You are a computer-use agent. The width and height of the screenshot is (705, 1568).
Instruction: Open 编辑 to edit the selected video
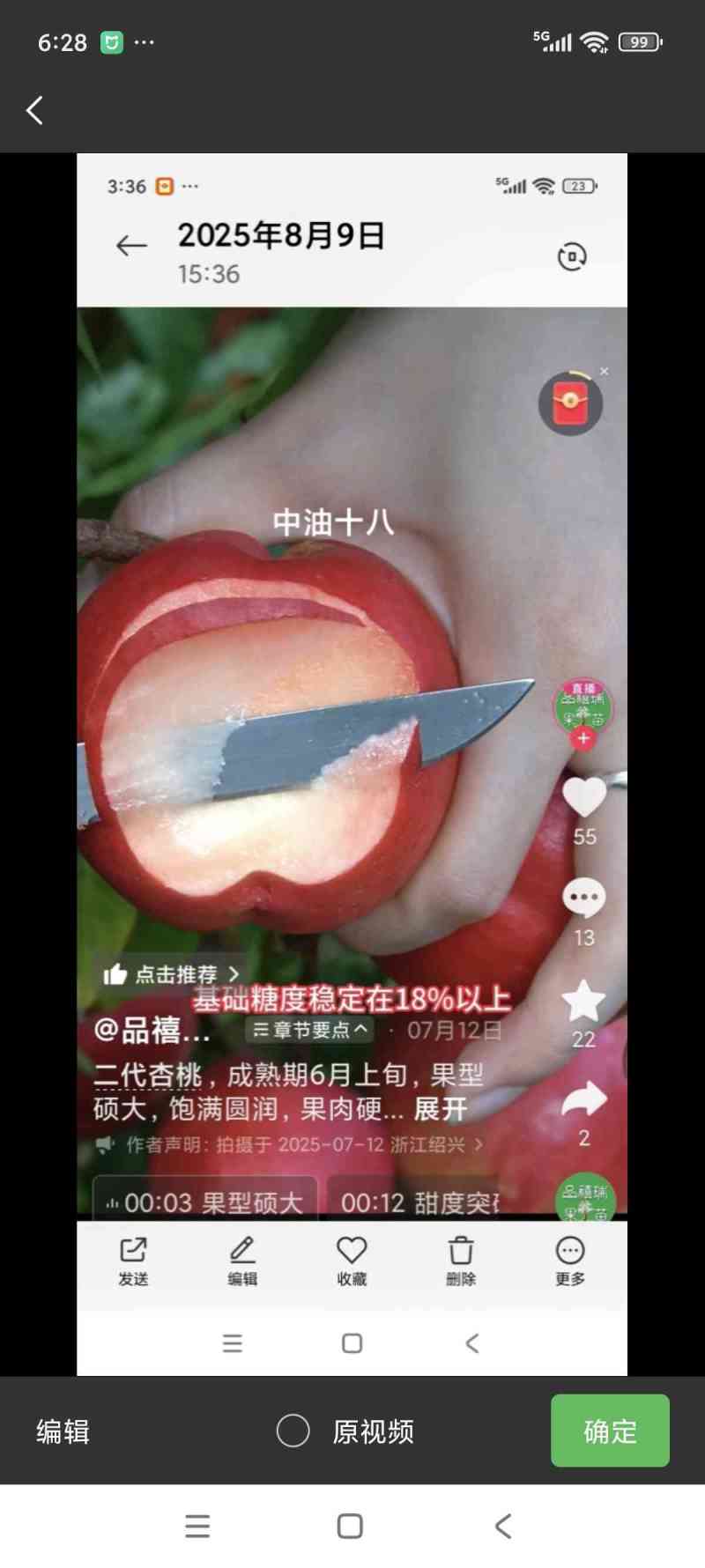[x=63, y=1431]
